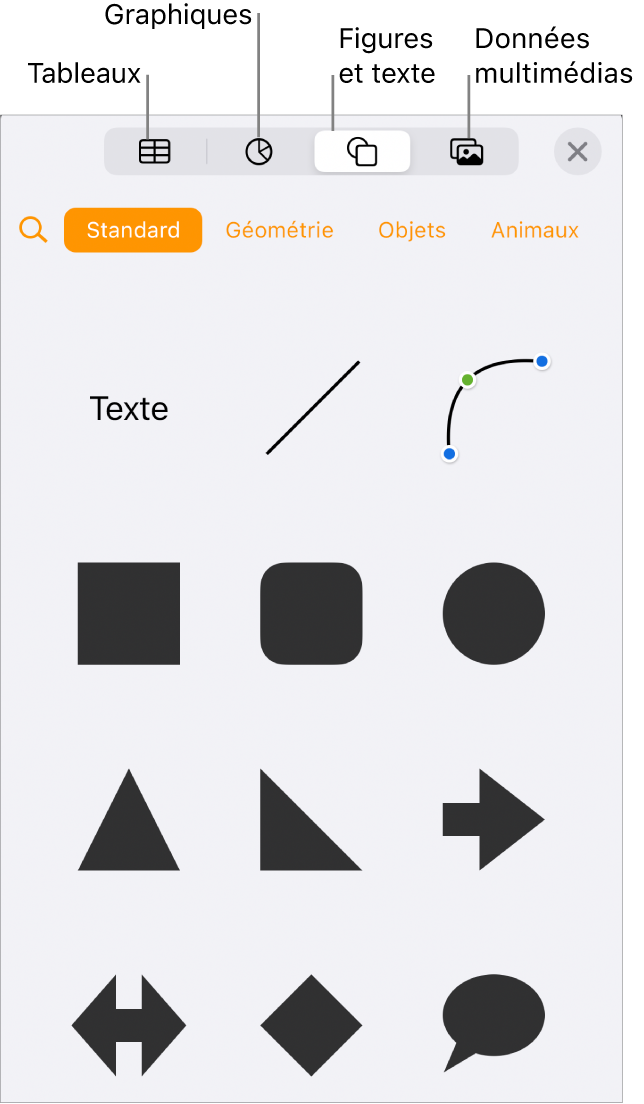Switch to the Graphiques chart tab
644x1104 pixels.
coord(259,152)
